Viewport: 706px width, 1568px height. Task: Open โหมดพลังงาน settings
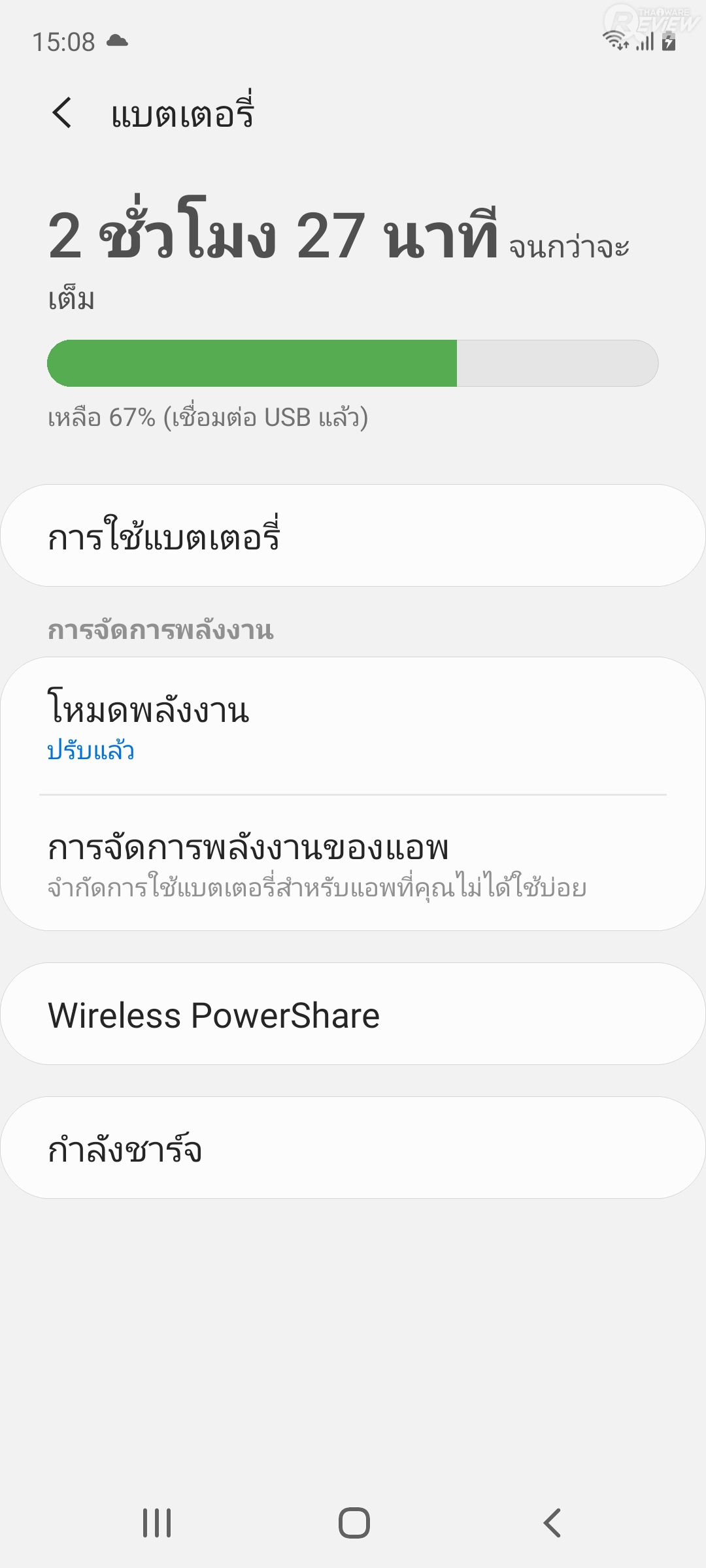point(353,725)
